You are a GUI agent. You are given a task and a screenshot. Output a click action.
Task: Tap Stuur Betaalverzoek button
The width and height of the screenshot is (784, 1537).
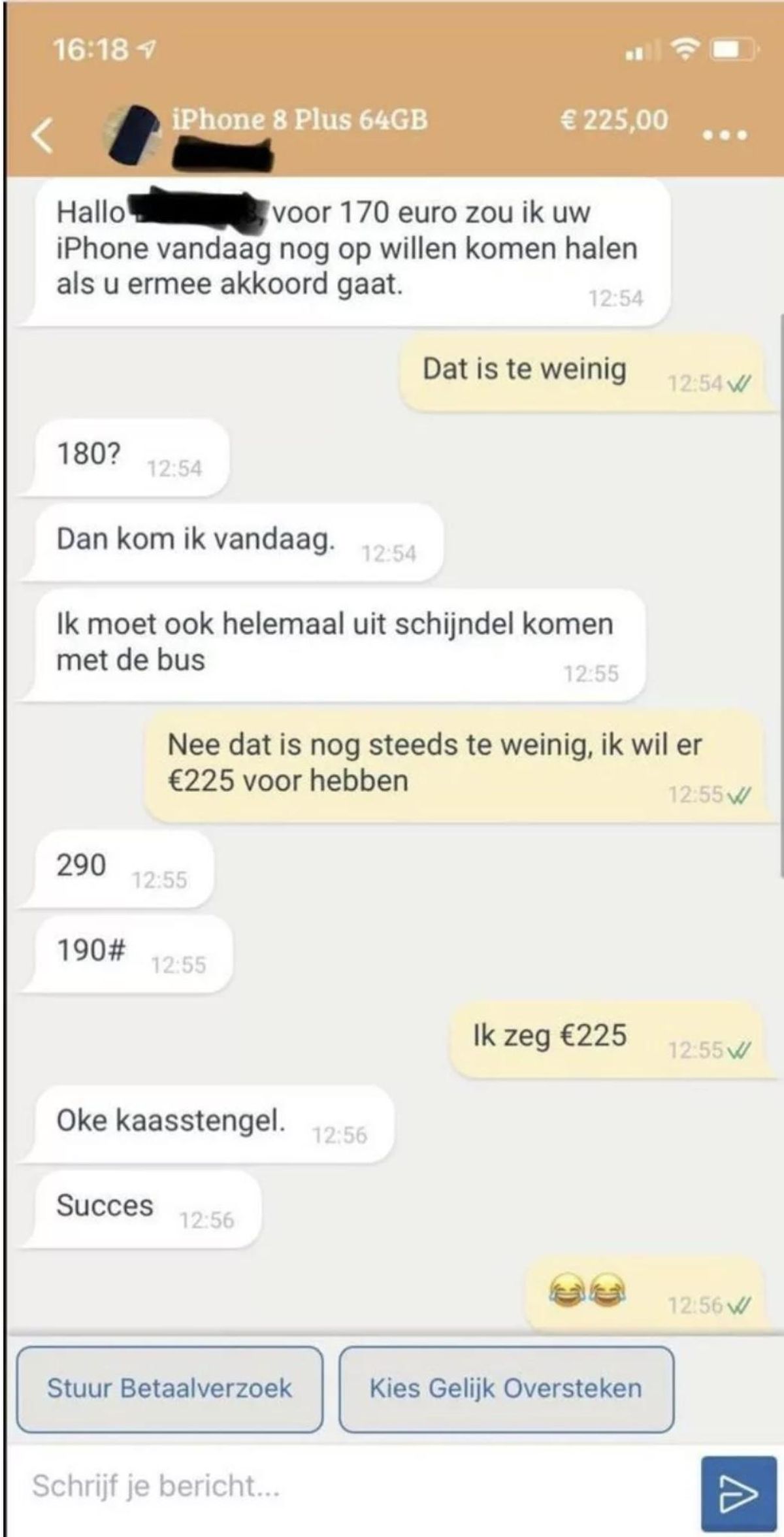point(170,1389)
